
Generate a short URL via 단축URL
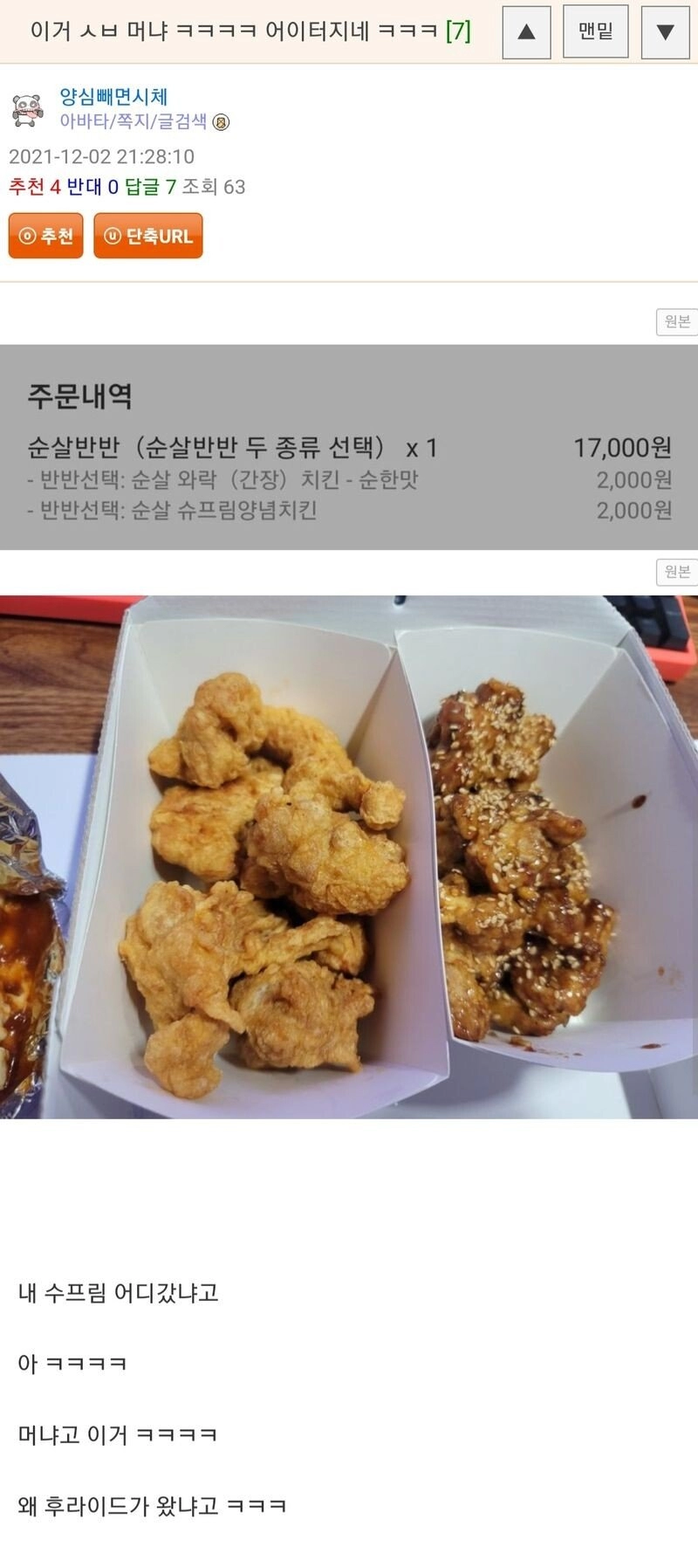point(147,235)
